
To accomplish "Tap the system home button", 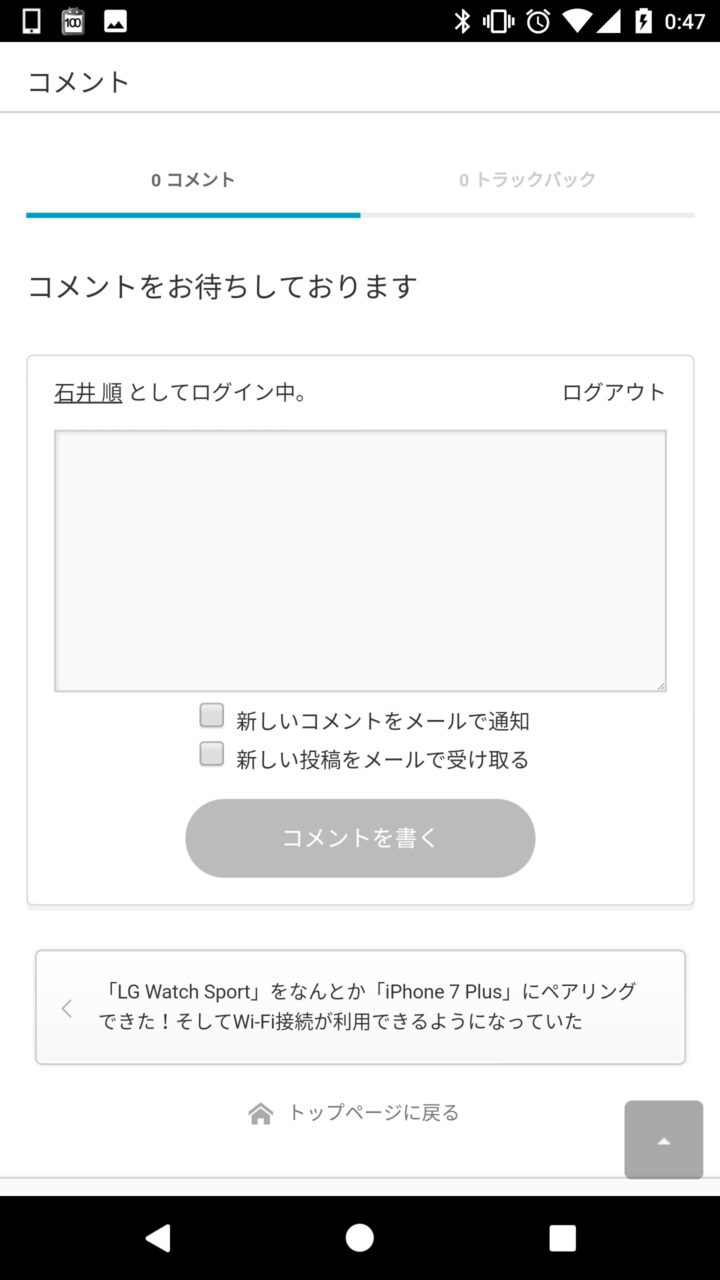I will pyautogui.click(x=360, y=1238).
